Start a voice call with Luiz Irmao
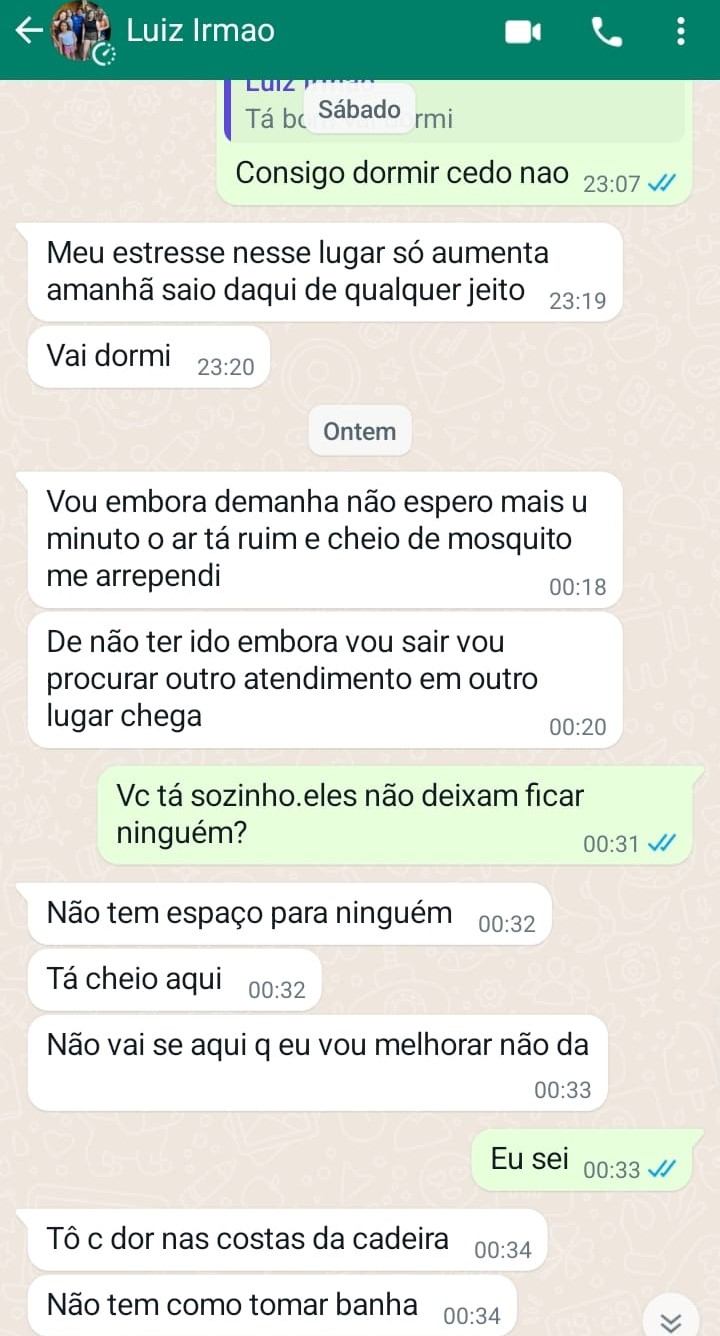The image size is (720, 1336). click(606, 30)
